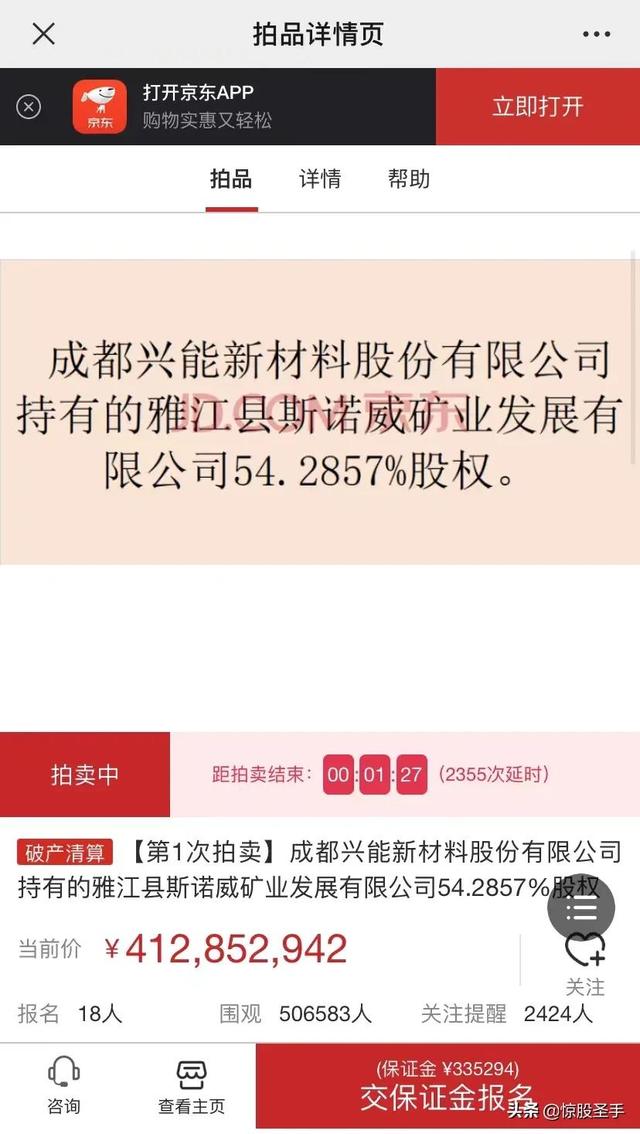Open 咨询 customer service
The height and width of the screenshot is (1134, 640).
click(64, 1086)
